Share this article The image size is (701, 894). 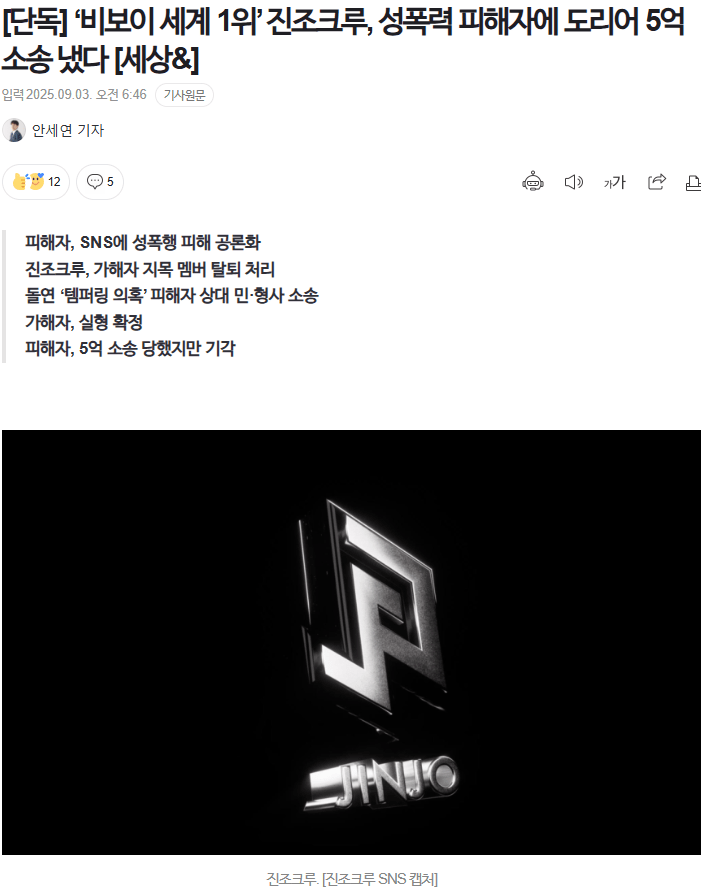pos(656,182)
